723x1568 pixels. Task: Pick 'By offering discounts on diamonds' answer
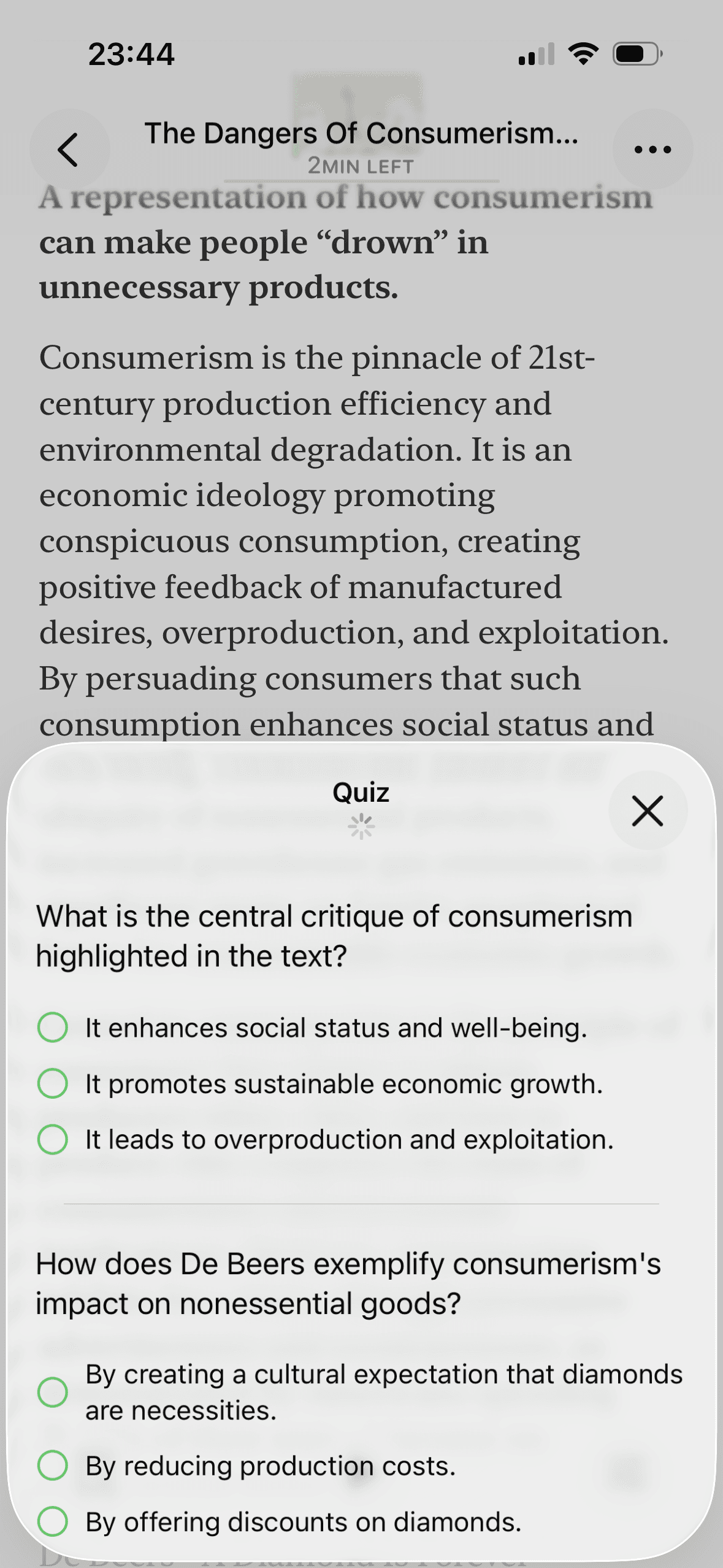click(x=280, y=1522)
